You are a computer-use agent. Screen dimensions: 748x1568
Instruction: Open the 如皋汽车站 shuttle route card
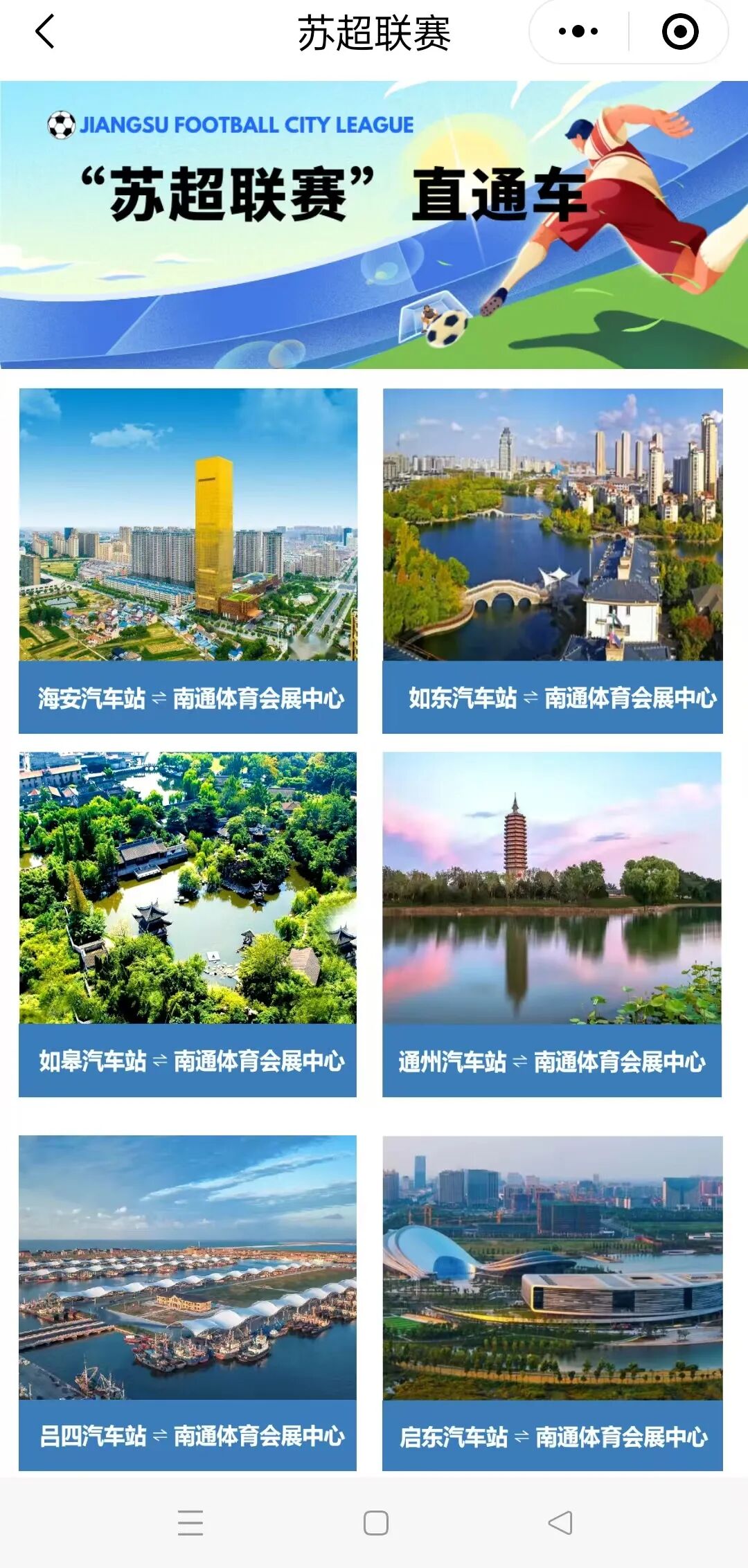click(x=188, y=924)
